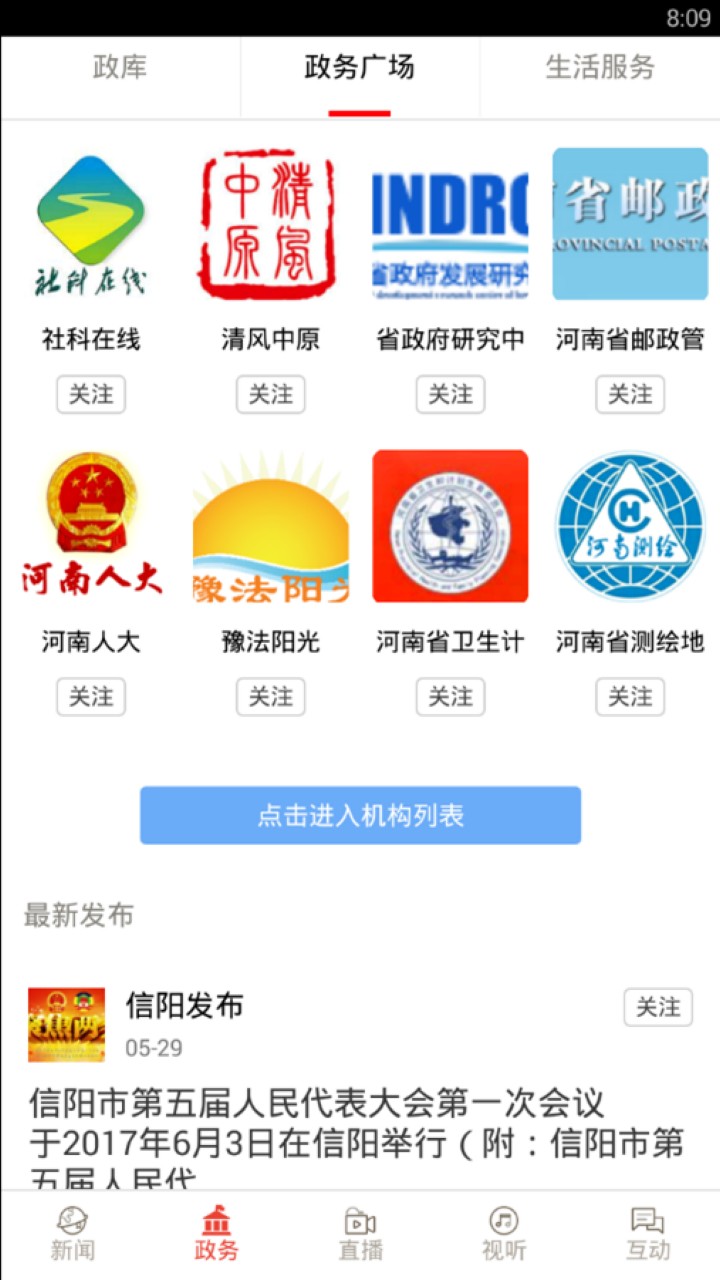Open the 豫法阳光 agency icon
The height and width of the screenshot is (1280, 720).
tap(270, 527)
